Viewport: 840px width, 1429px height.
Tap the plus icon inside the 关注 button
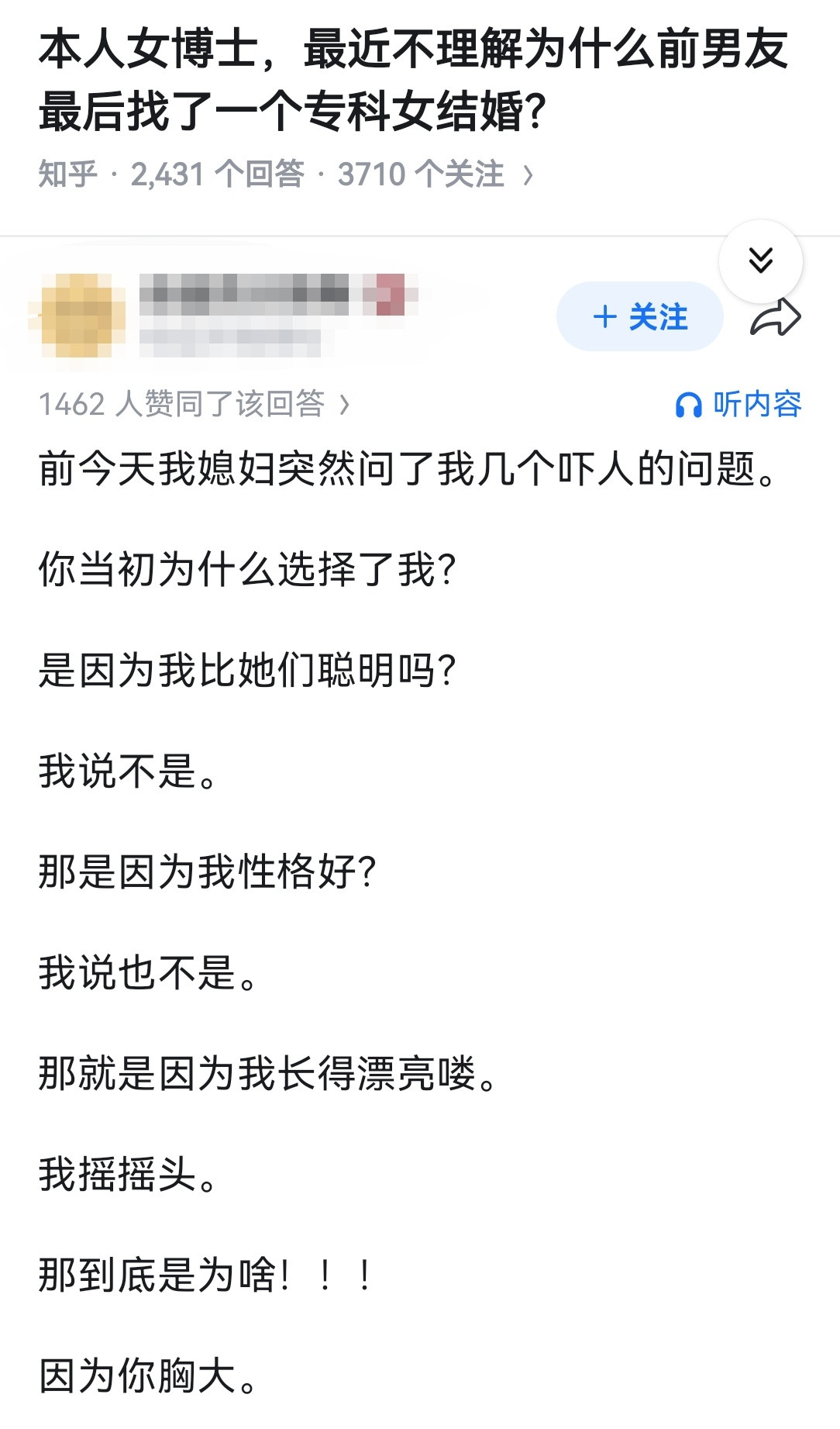click(606, 316)
